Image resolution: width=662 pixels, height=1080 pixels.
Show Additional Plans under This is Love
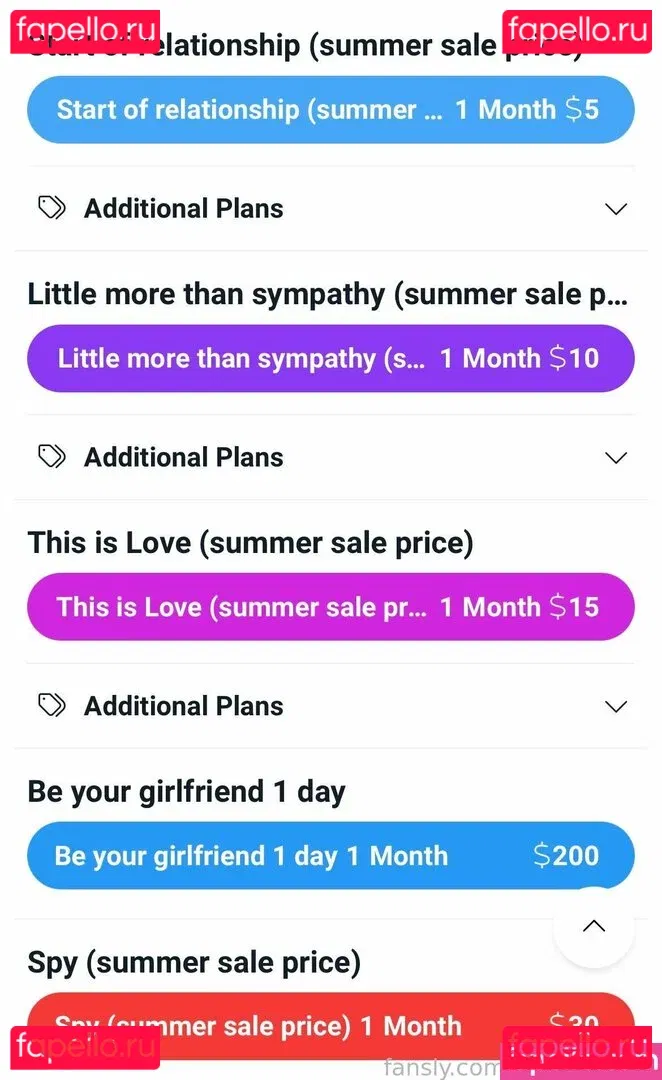pyautogui.click(x=330, y=705)
